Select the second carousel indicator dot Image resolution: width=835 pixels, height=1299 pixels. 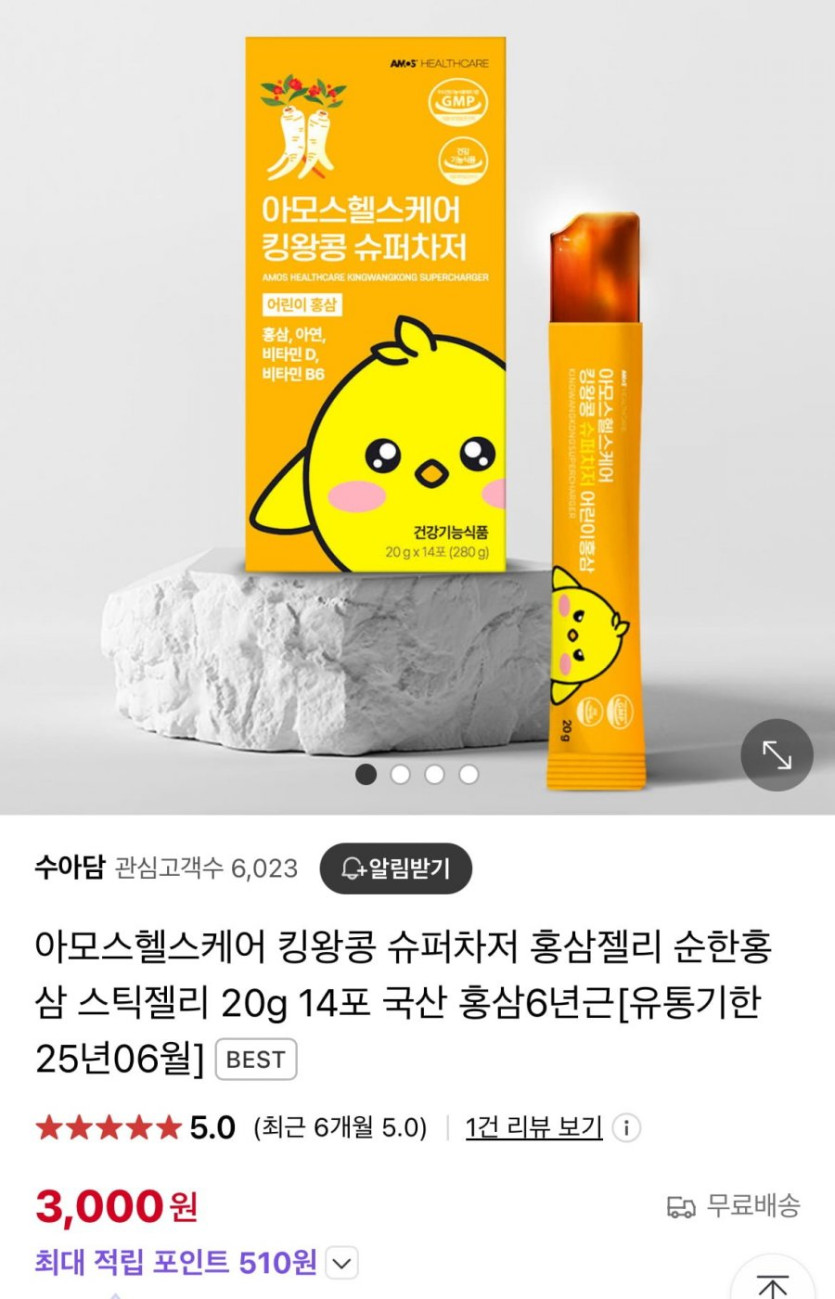pos(401,773)
